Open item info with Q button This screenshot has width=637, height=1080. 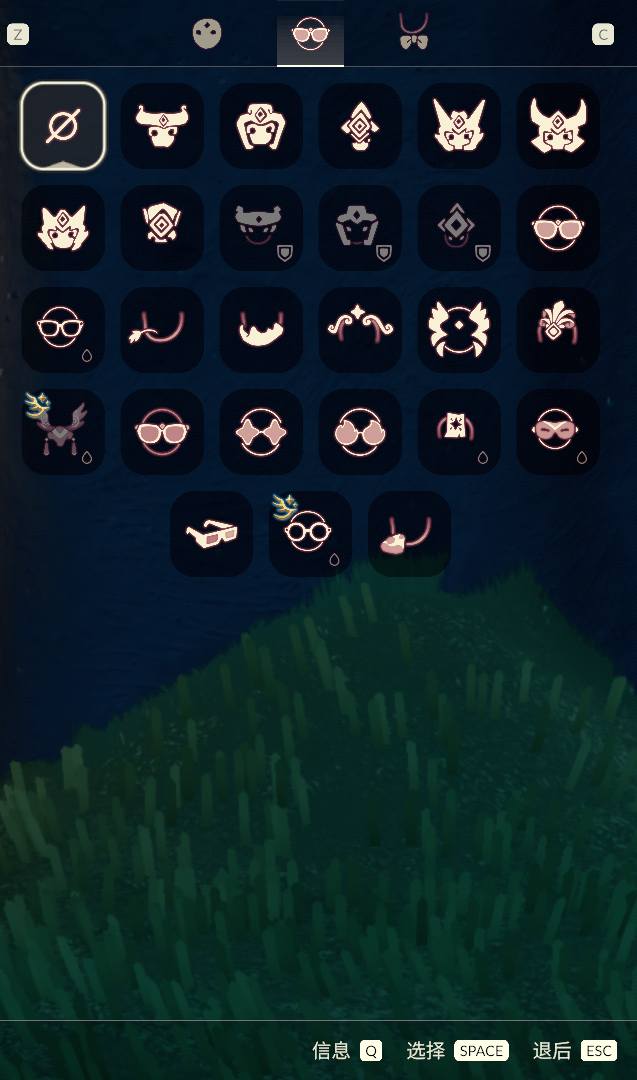(371, 1051)
